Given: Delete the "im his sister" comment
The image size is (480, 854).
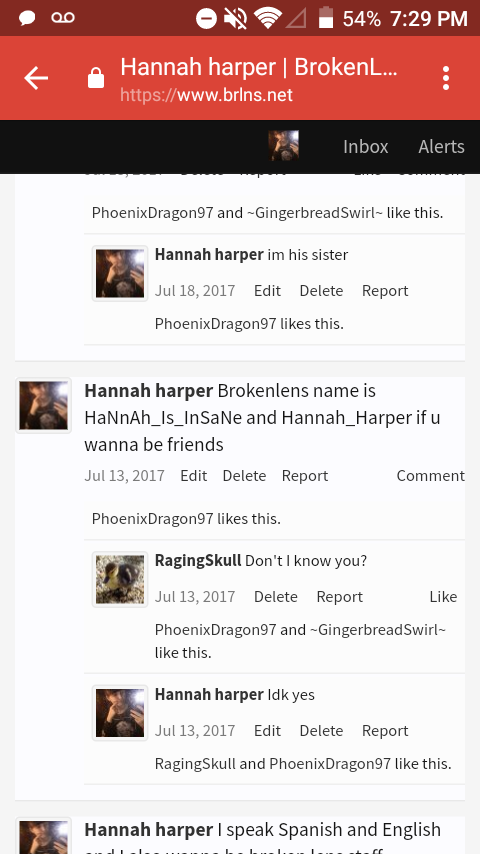Looking at the screenshot, I should [x=321, y=290].
